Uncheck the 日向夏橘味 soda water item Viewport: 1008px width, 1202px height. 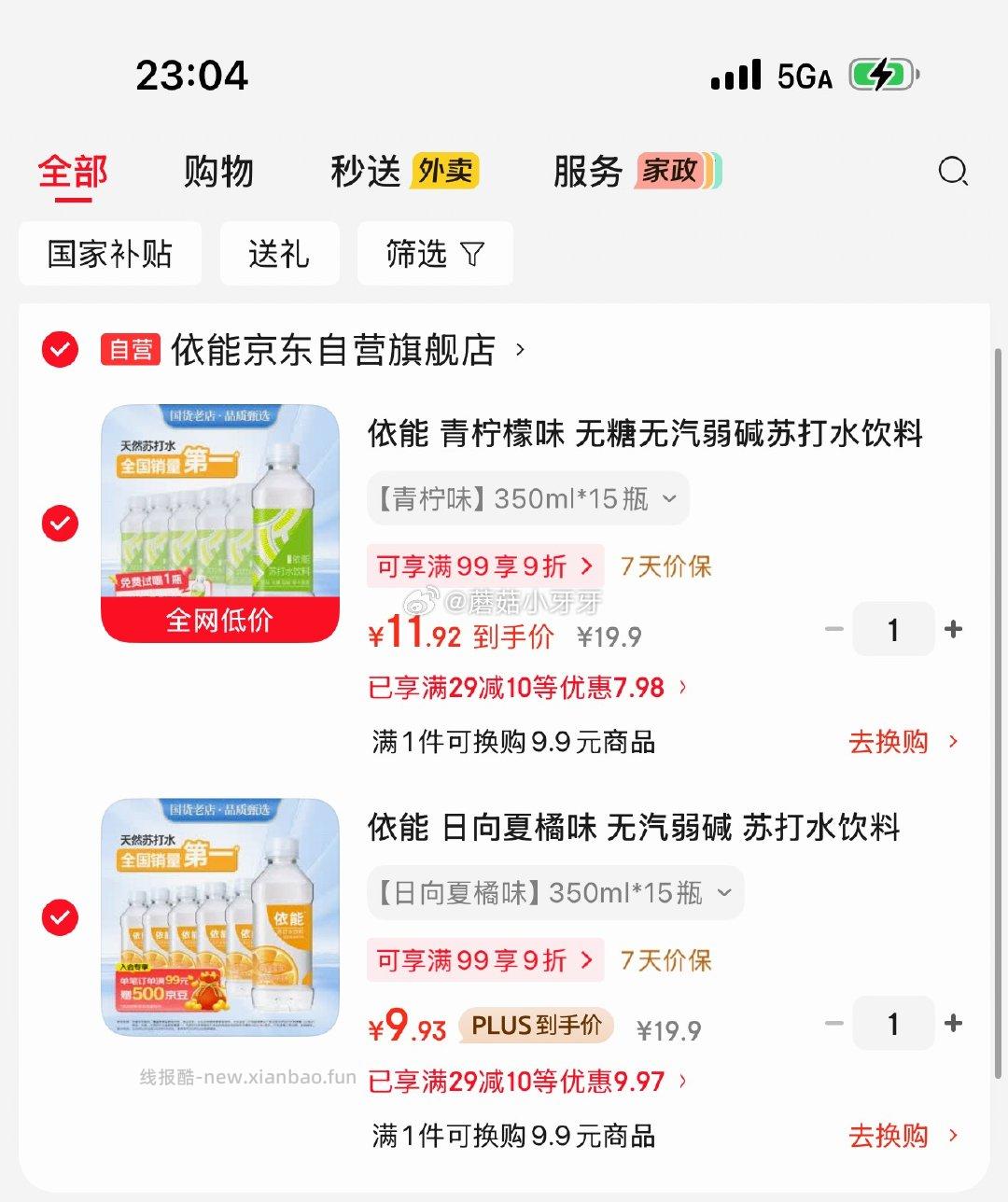(59, 918)
